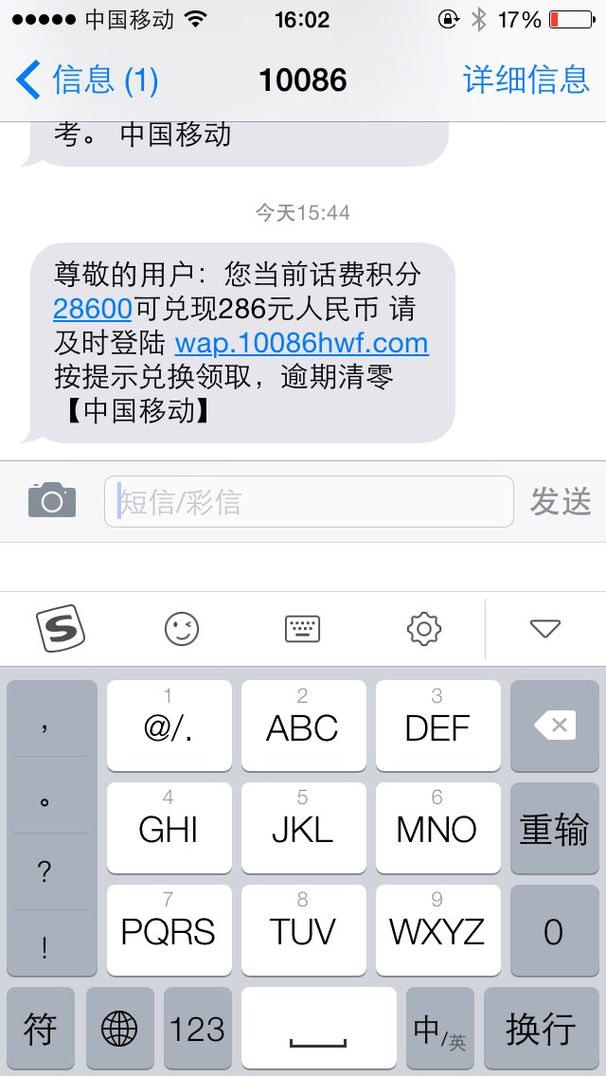Viewport: 606px width, 1076px height.
Task: Focus the 短信/彩信 text field
Action: tap(309, 502)
